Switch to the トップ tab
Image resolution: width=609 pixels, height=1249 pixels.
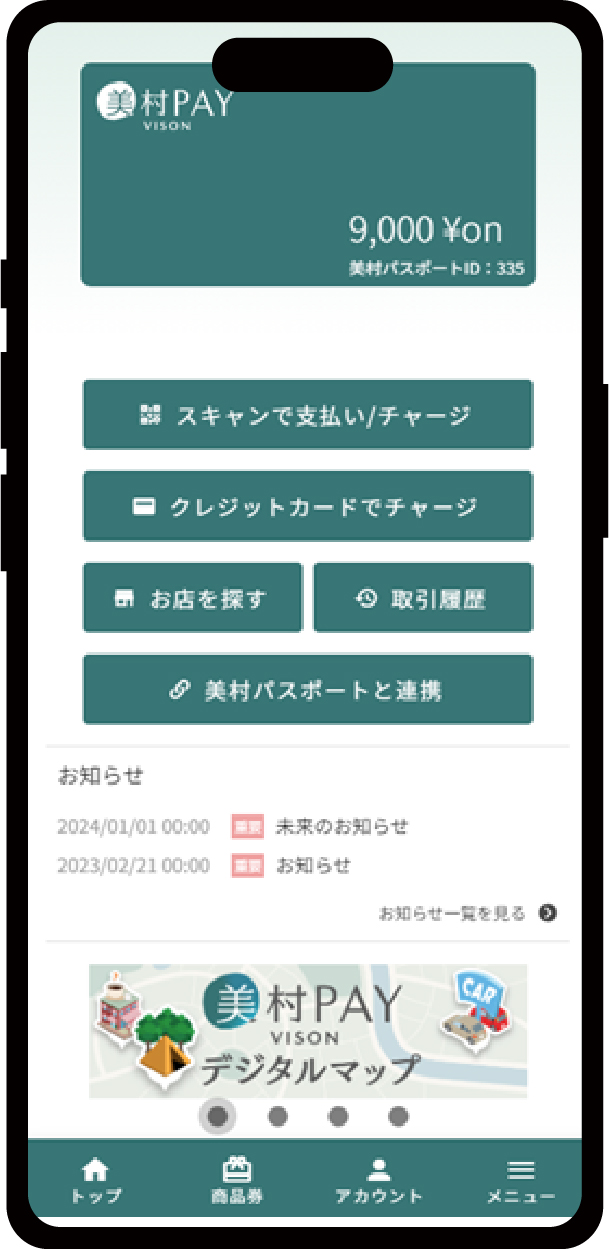point(96,1180)
